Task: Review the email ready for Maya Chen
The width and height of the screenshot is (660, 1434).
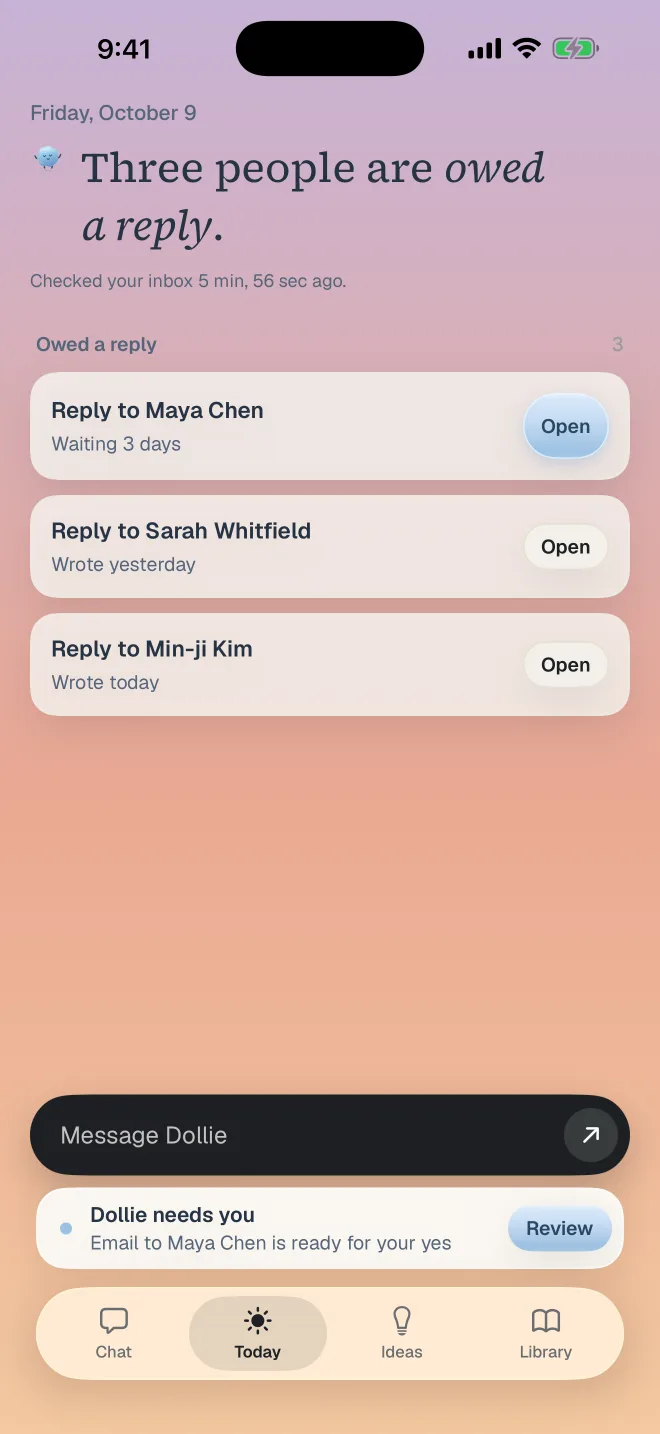Action: coord(560,1228)
